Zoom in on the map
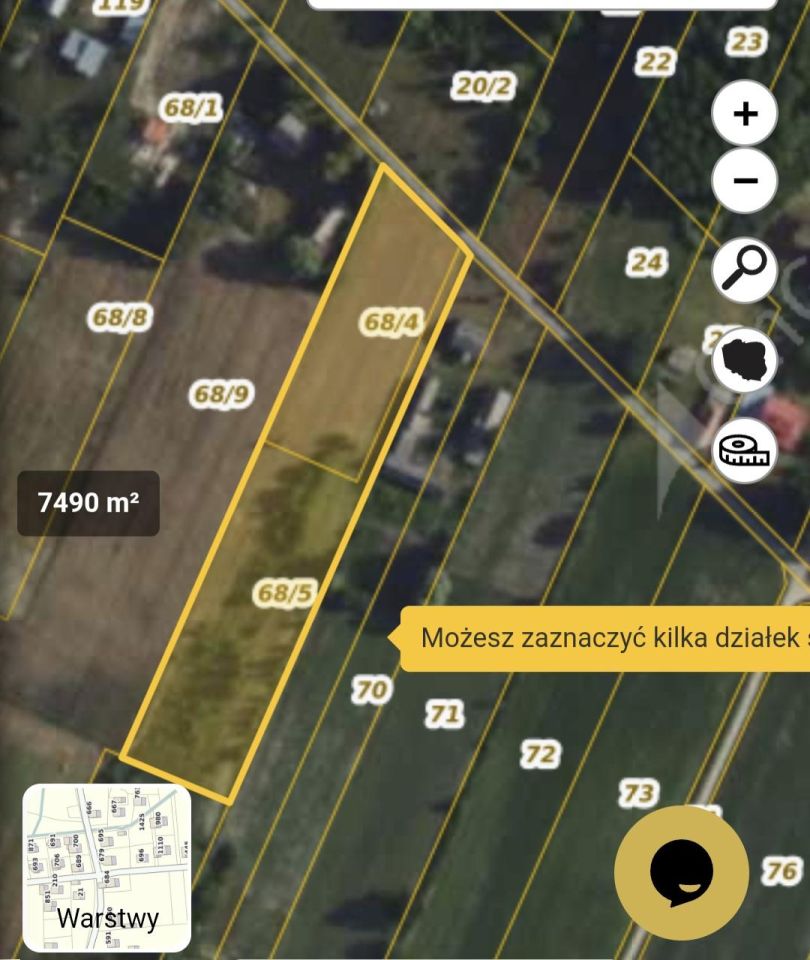This screenshot has width=810, height=960. click(745, 114)
